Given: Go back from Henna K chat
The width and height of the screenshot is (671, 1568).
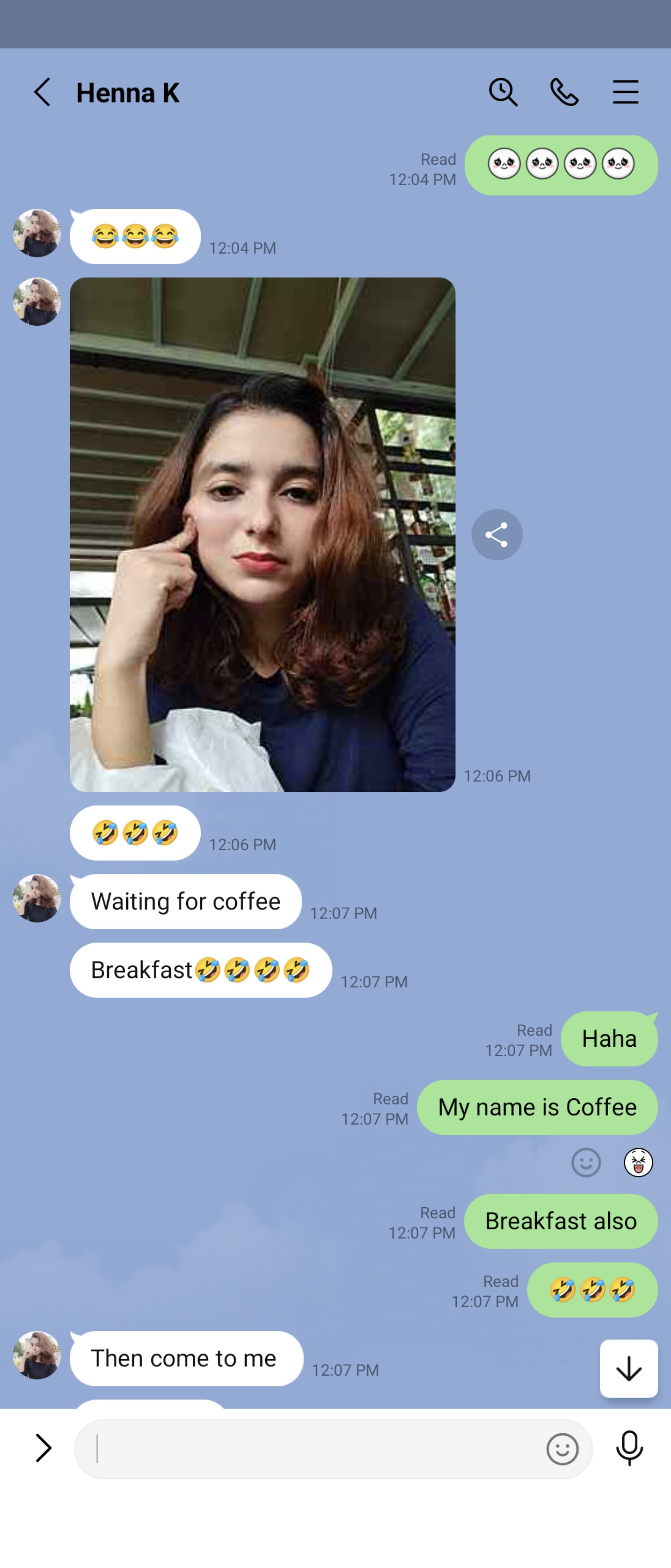Looking at the screenshot, I should coord(41,93).
